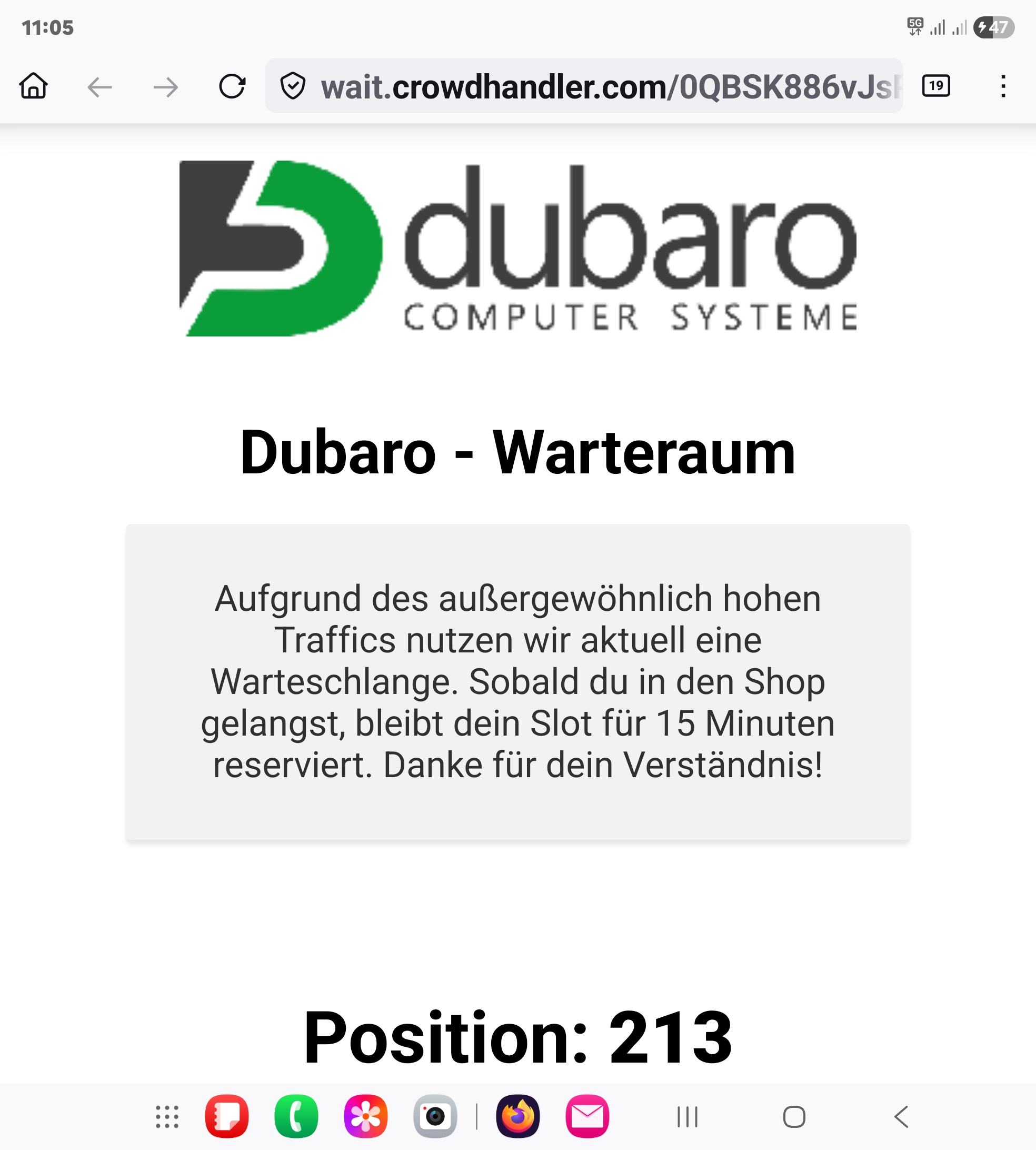Launch the camera app
Screen dimensions: 1036x1150
coord(435,1116)
